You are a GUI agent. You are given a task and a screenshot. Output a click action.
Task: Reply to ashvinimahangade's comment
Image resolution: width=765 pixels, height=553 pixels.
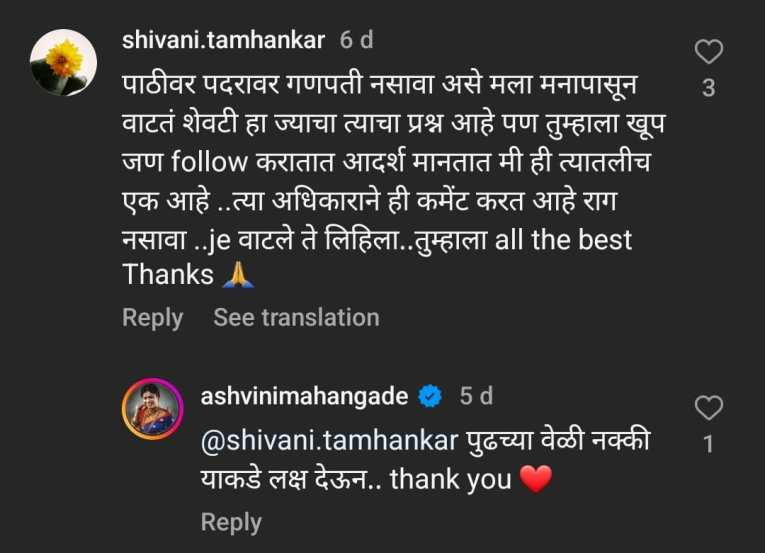[231, 522]
